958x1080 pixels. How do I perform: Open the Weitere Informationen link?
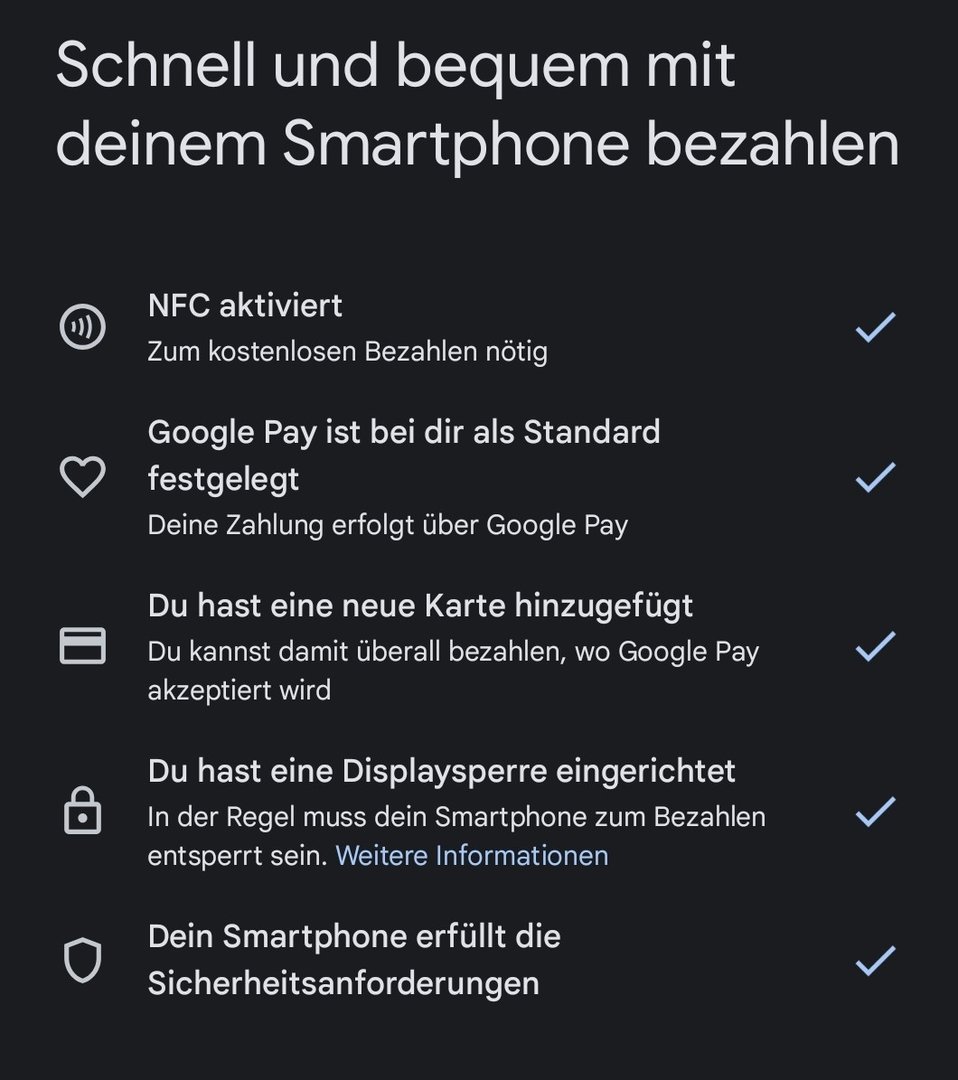click(471, 856)
